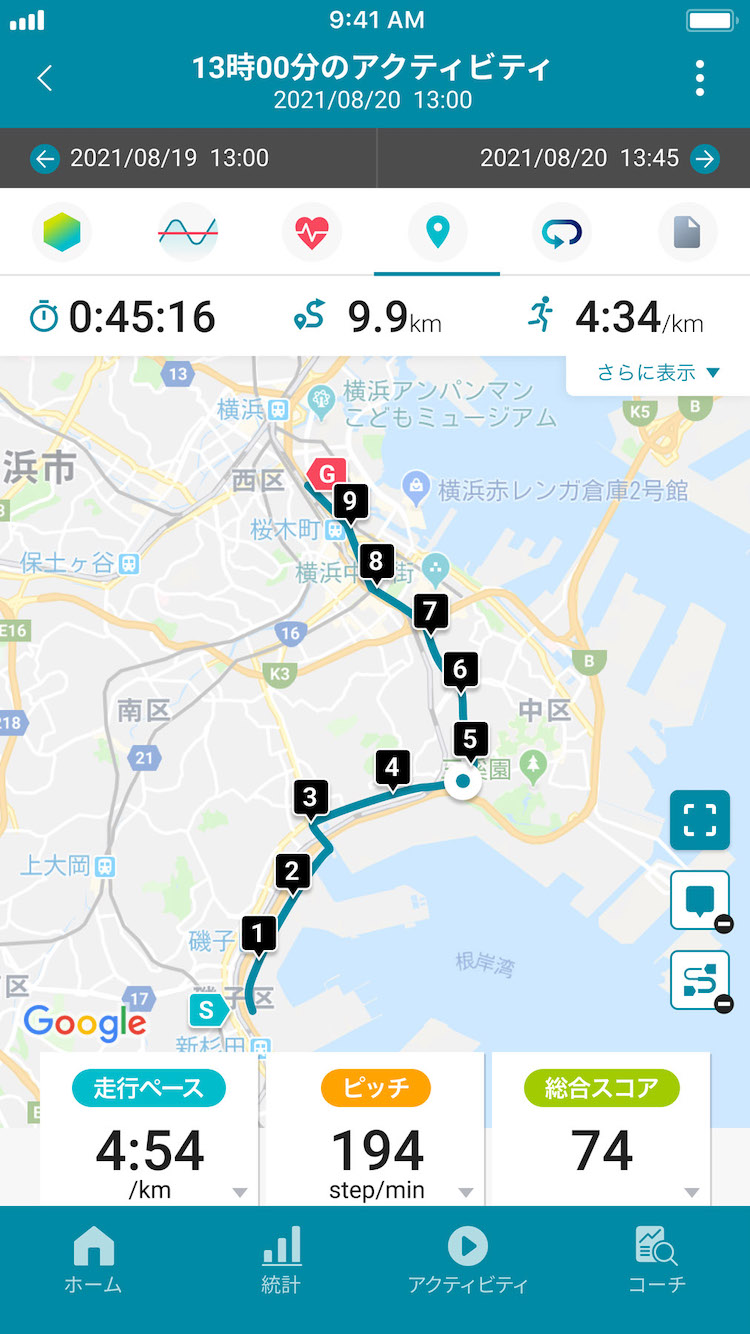750x1334 pixels.
Task: Select the map location pin tab
Action: [437, 233]
